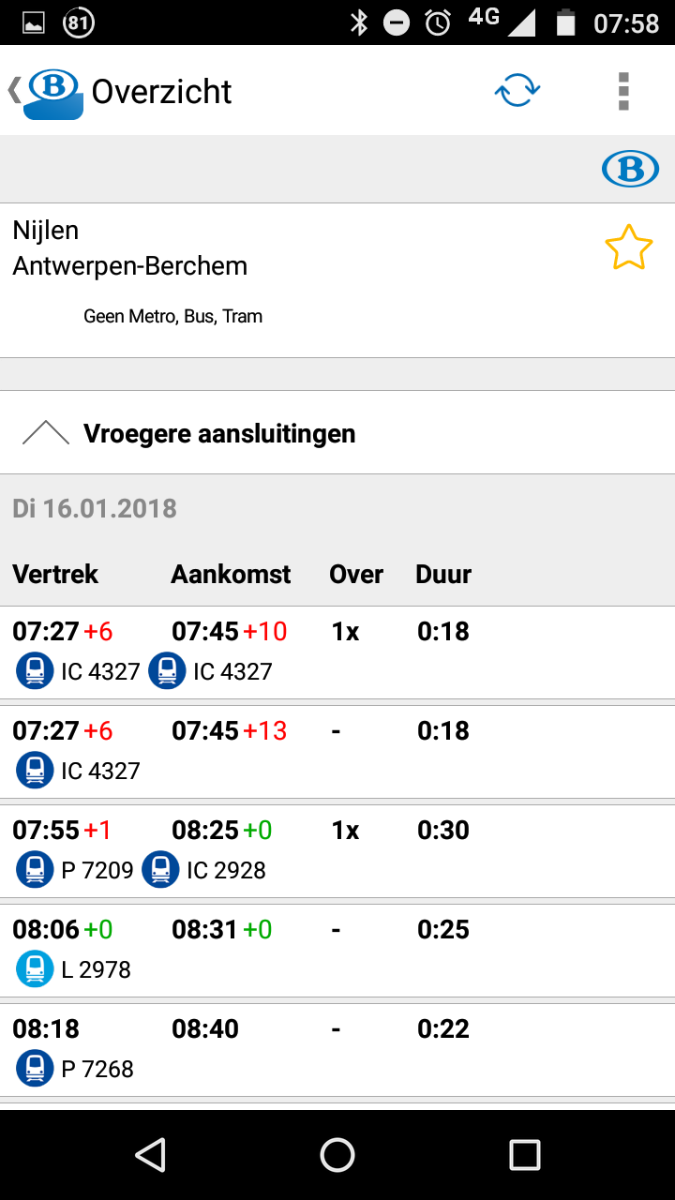
Task: Open recent apps from navigation bar
Action: [524, 1155]
